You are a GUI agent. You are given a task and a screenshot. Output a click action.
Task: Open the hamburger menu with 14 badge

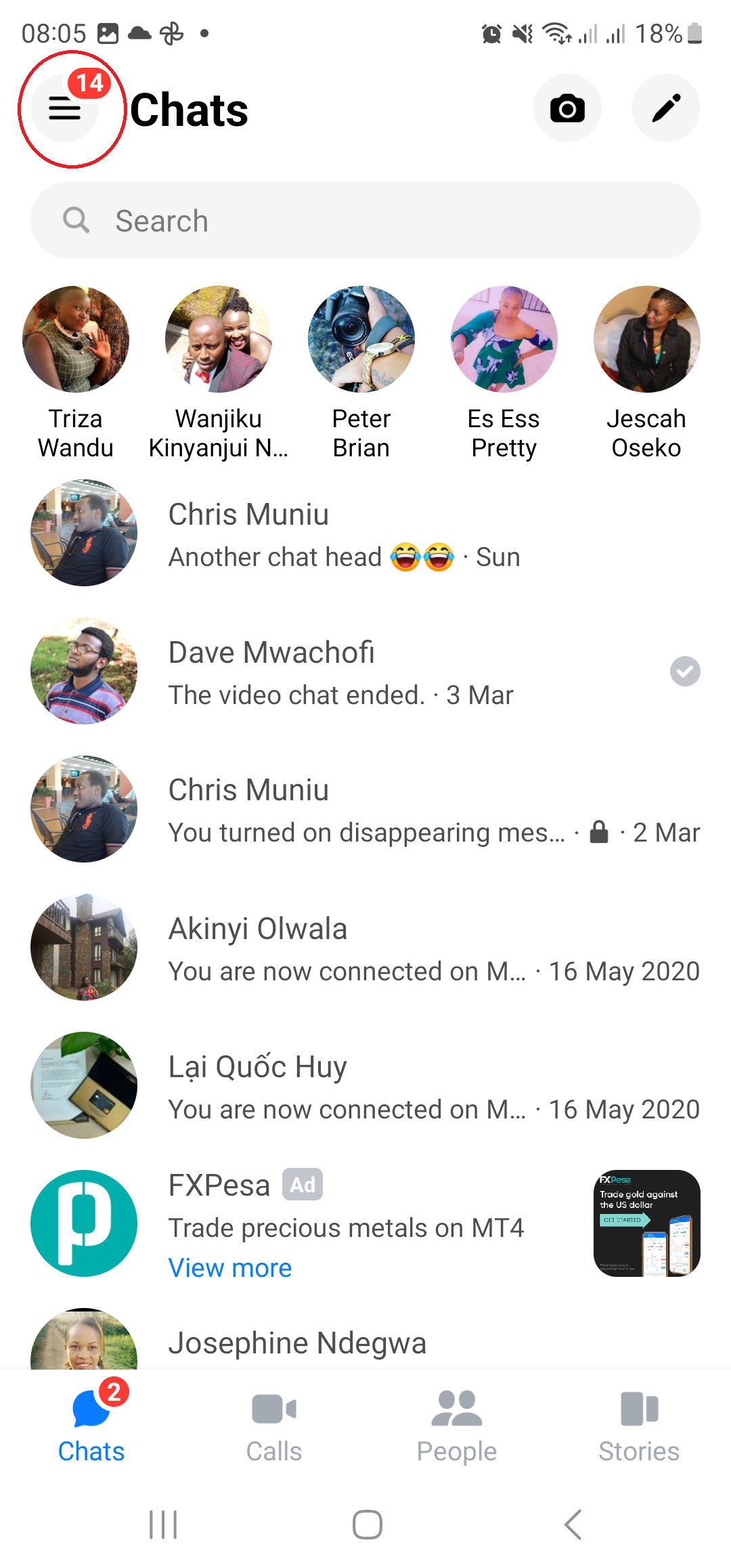pyautogui.click(x=65, y=108)
